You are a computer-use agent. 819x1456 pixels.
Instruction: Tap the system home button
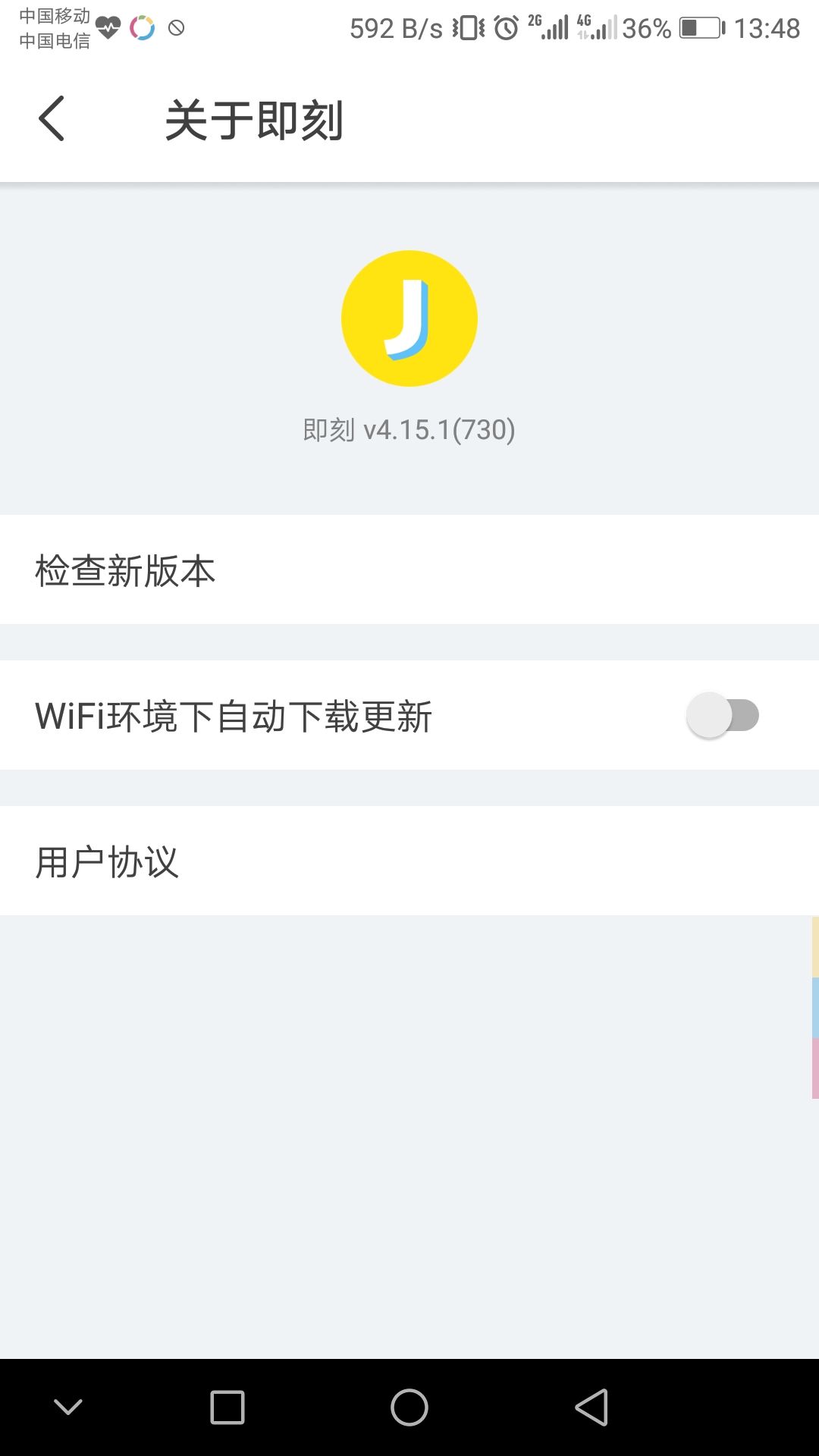(x=409, y=1407)
